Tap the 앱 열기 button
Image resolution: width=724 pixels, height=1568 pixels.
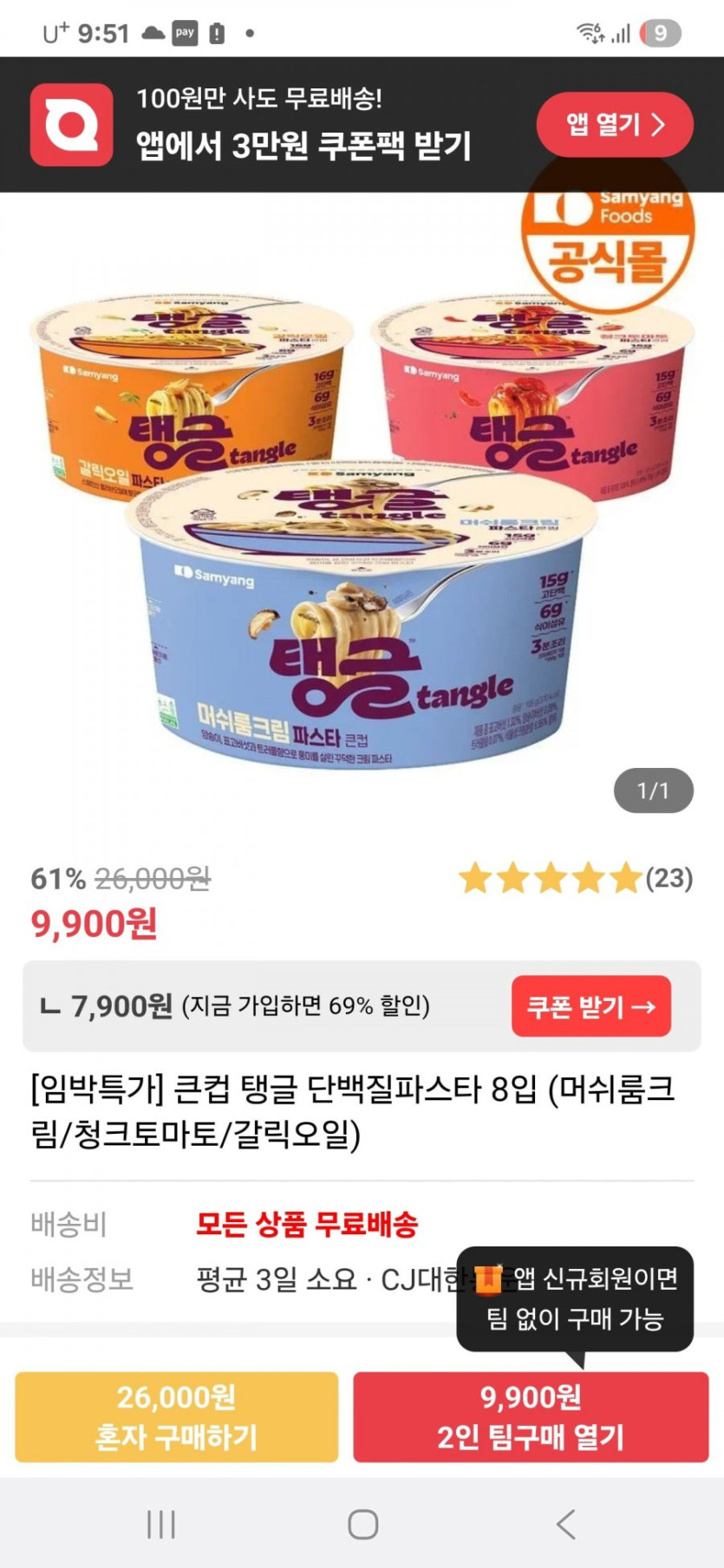point(614,125)
